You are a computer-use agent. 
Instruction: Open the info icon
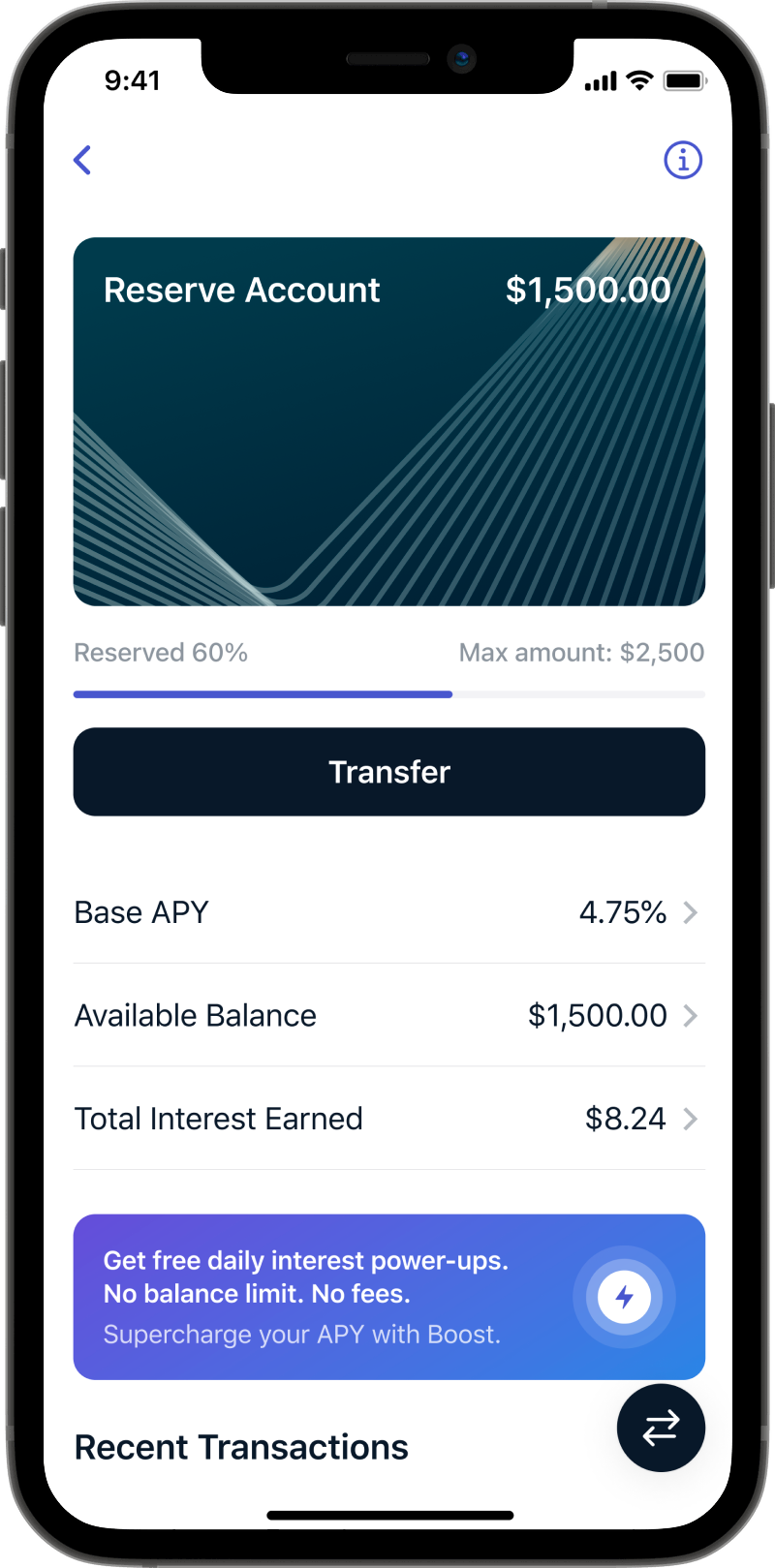coord(683,160)
